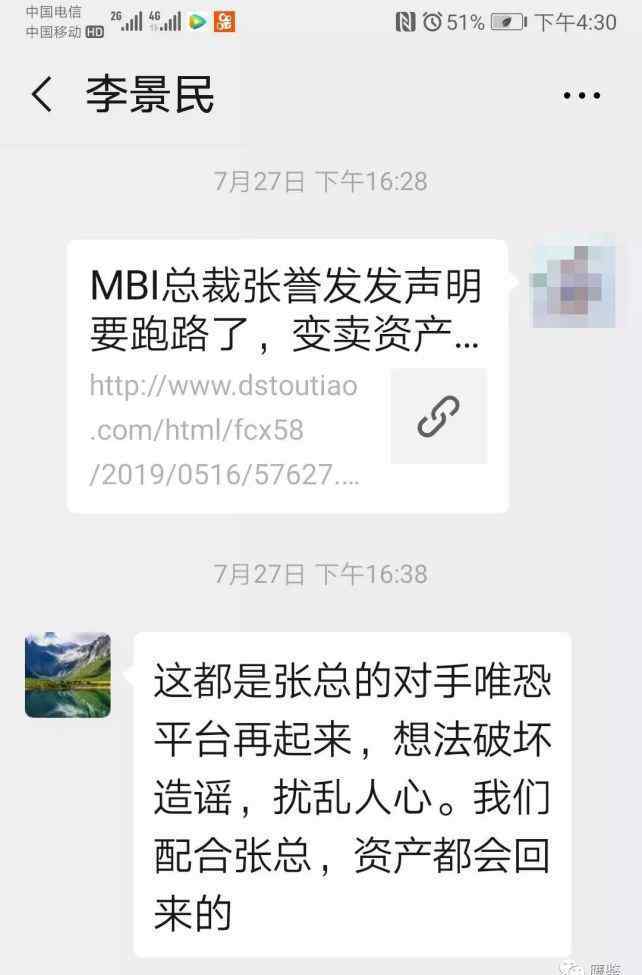
Task: Open the shared MBI总裁张誉发 link card
Action: point(288,376)
